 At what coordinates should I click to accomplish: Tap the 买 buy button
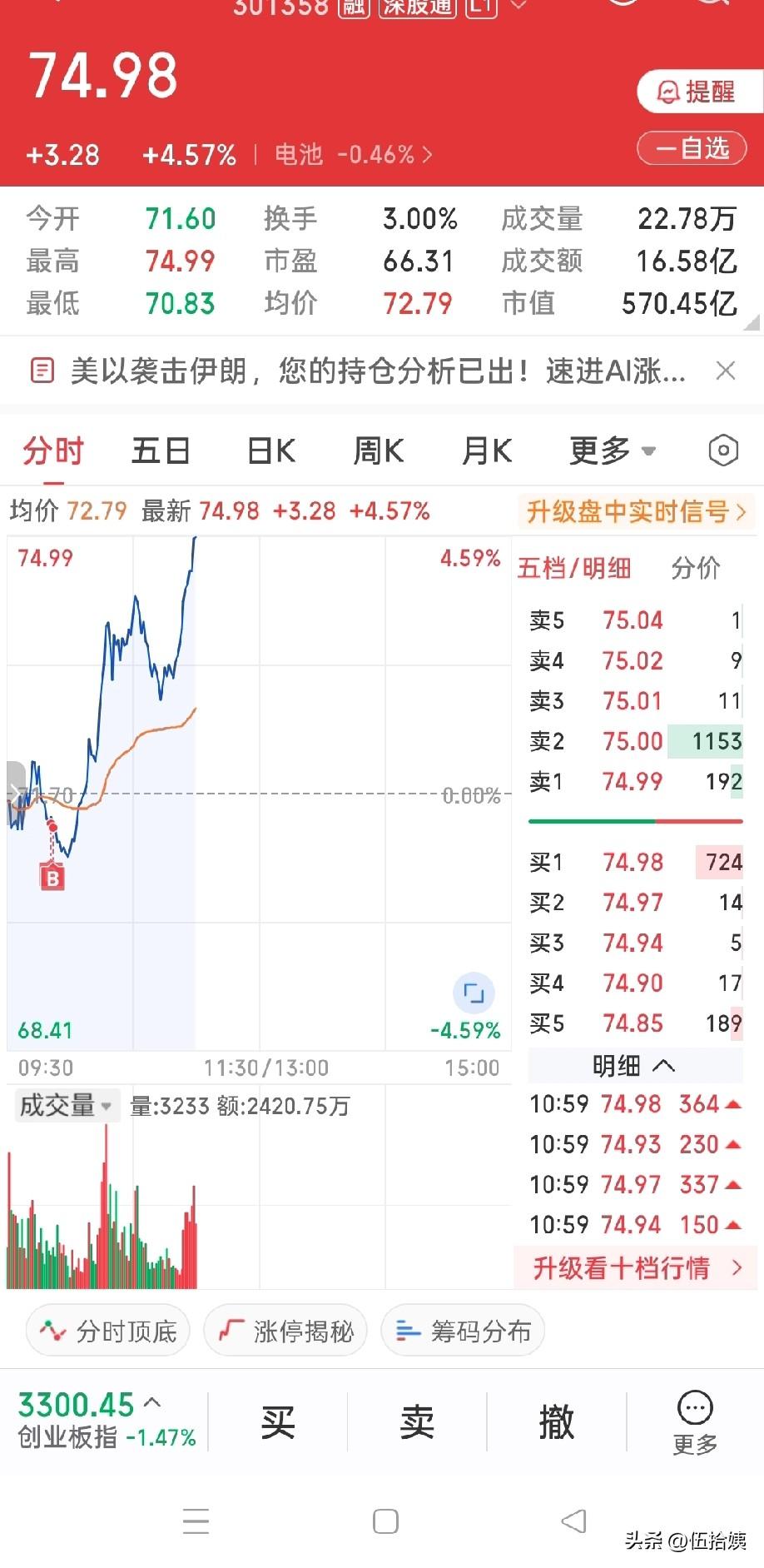(x=277, y=1421)
